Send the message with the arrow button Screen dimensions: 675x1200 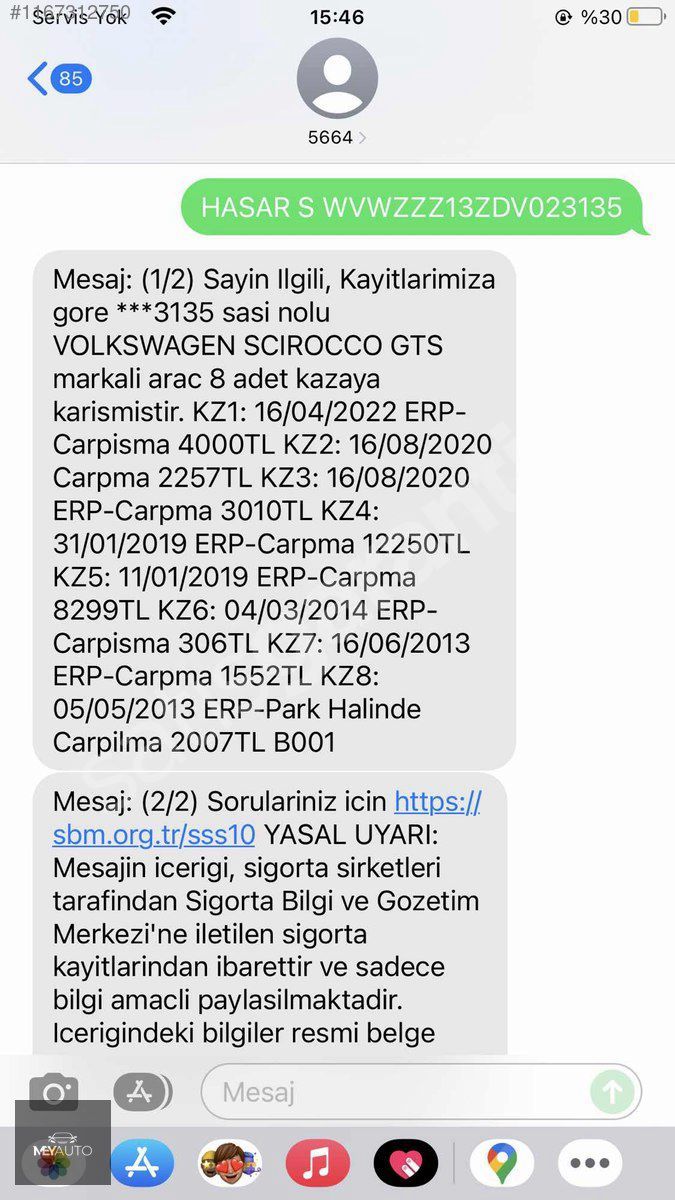click(612, 1092)
